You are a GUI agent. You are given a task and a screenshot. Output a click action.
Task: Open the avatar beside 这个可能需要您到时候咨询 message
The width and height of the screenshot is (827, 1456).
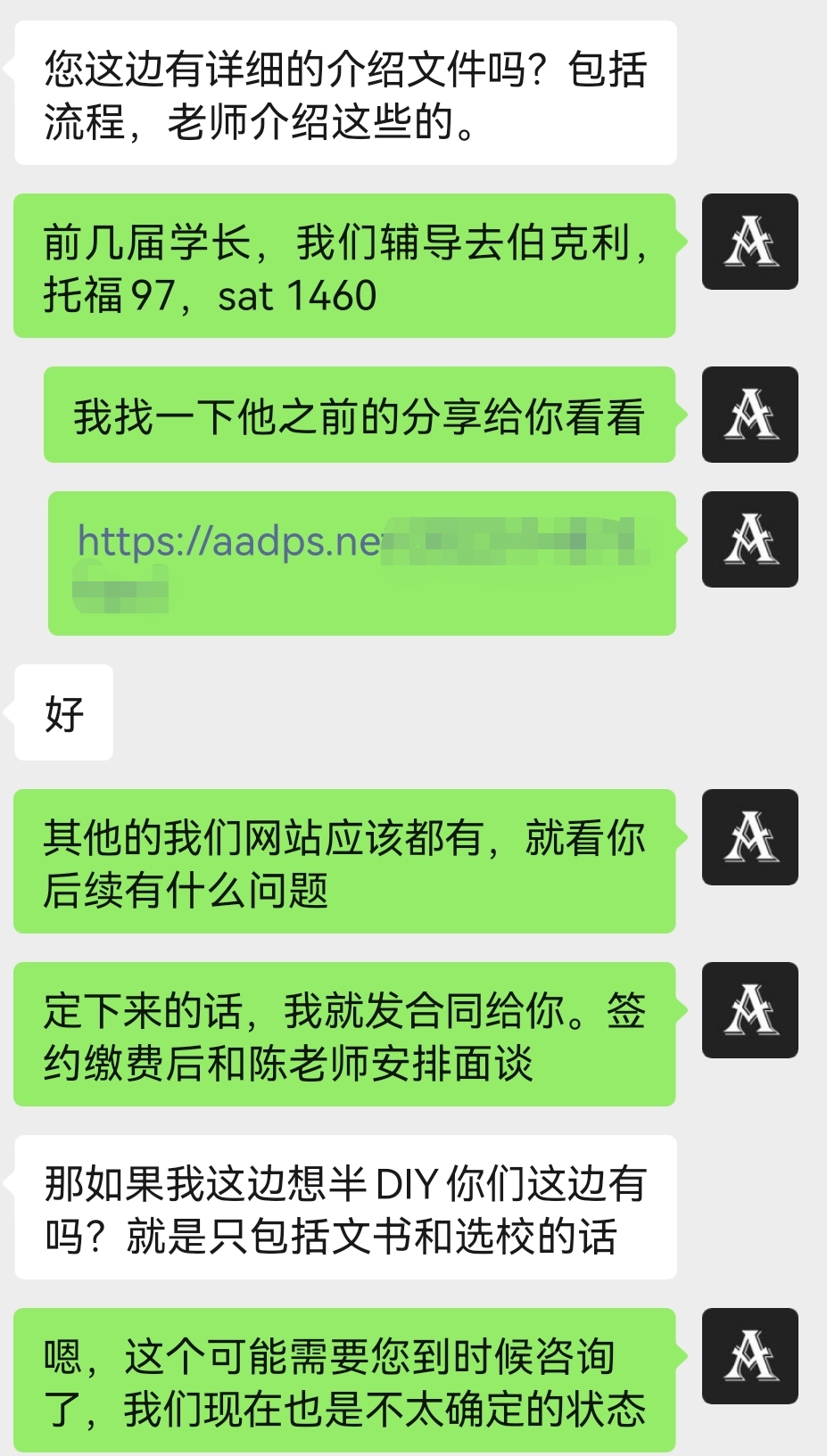[749, 1356]
